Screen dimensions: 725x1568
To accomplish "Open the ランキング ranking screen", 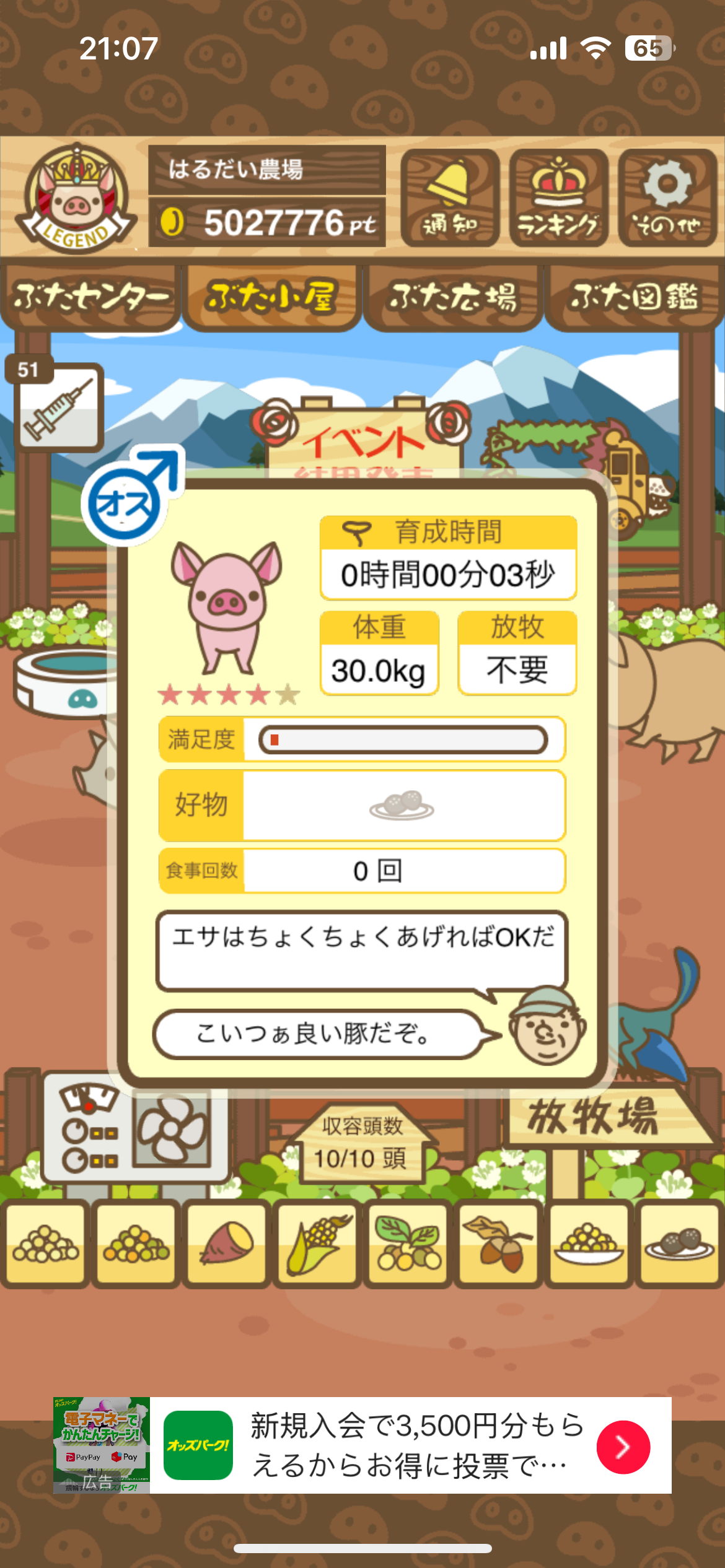I will (558, 198).
